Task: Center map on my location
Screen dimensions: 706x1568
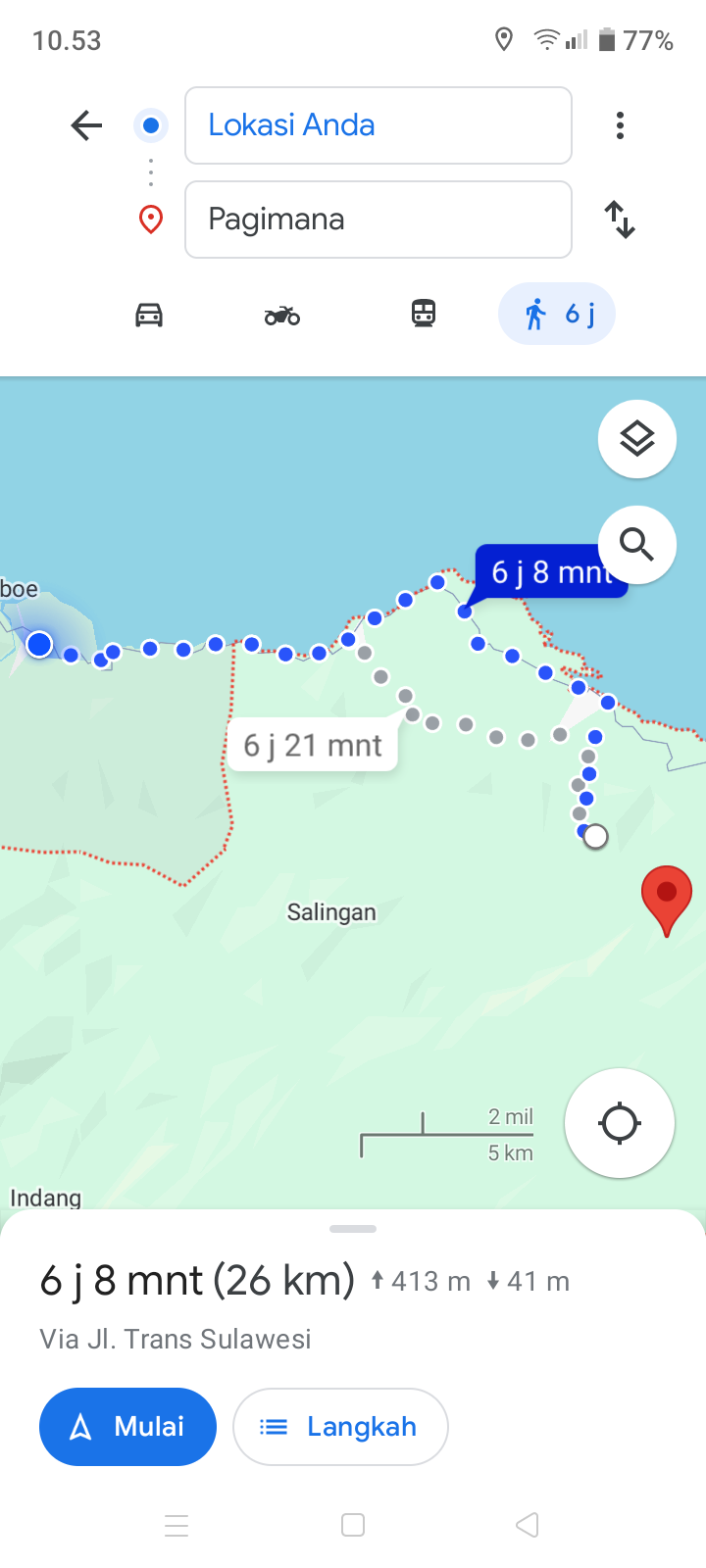Action: [x=620, y=1123]
